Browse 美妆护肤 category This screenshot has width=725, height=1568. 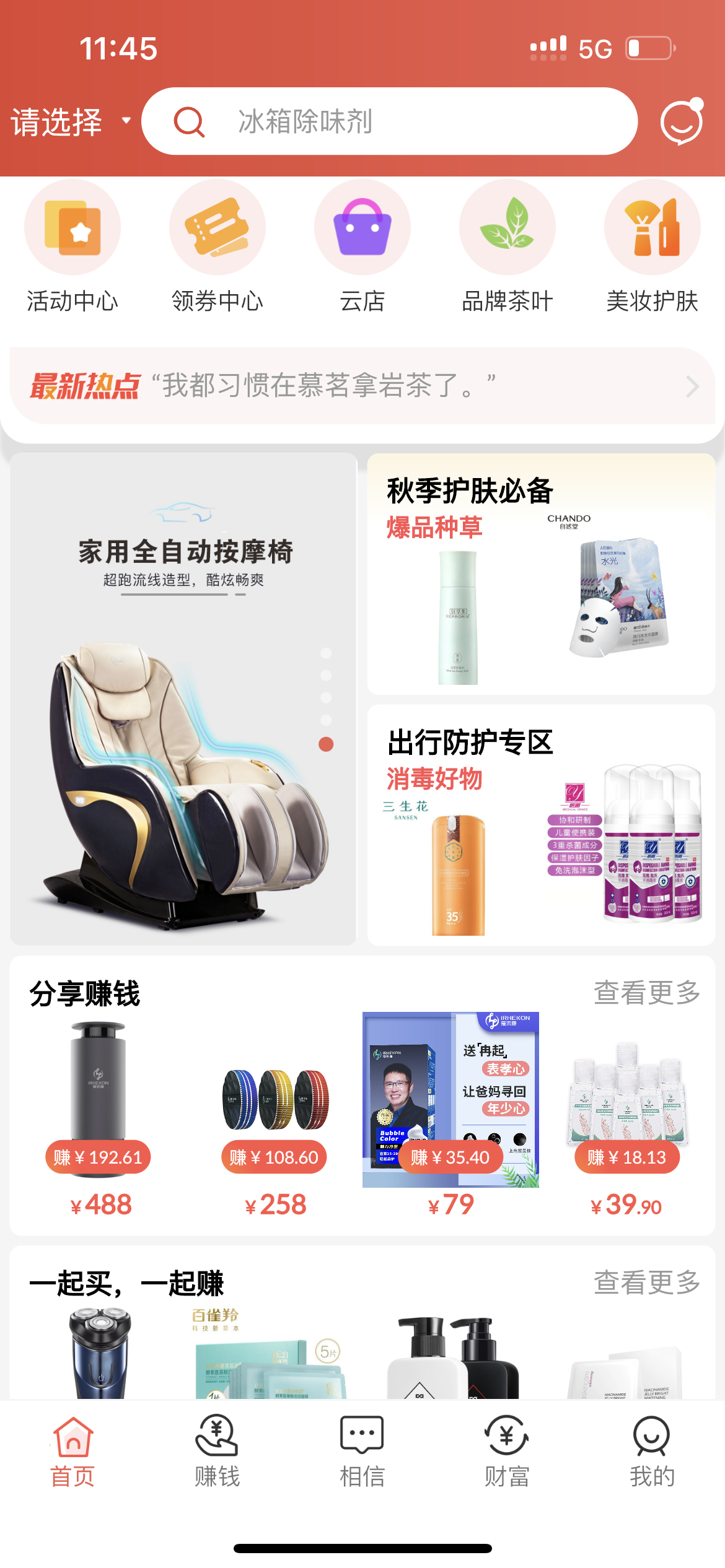[652, 246]
